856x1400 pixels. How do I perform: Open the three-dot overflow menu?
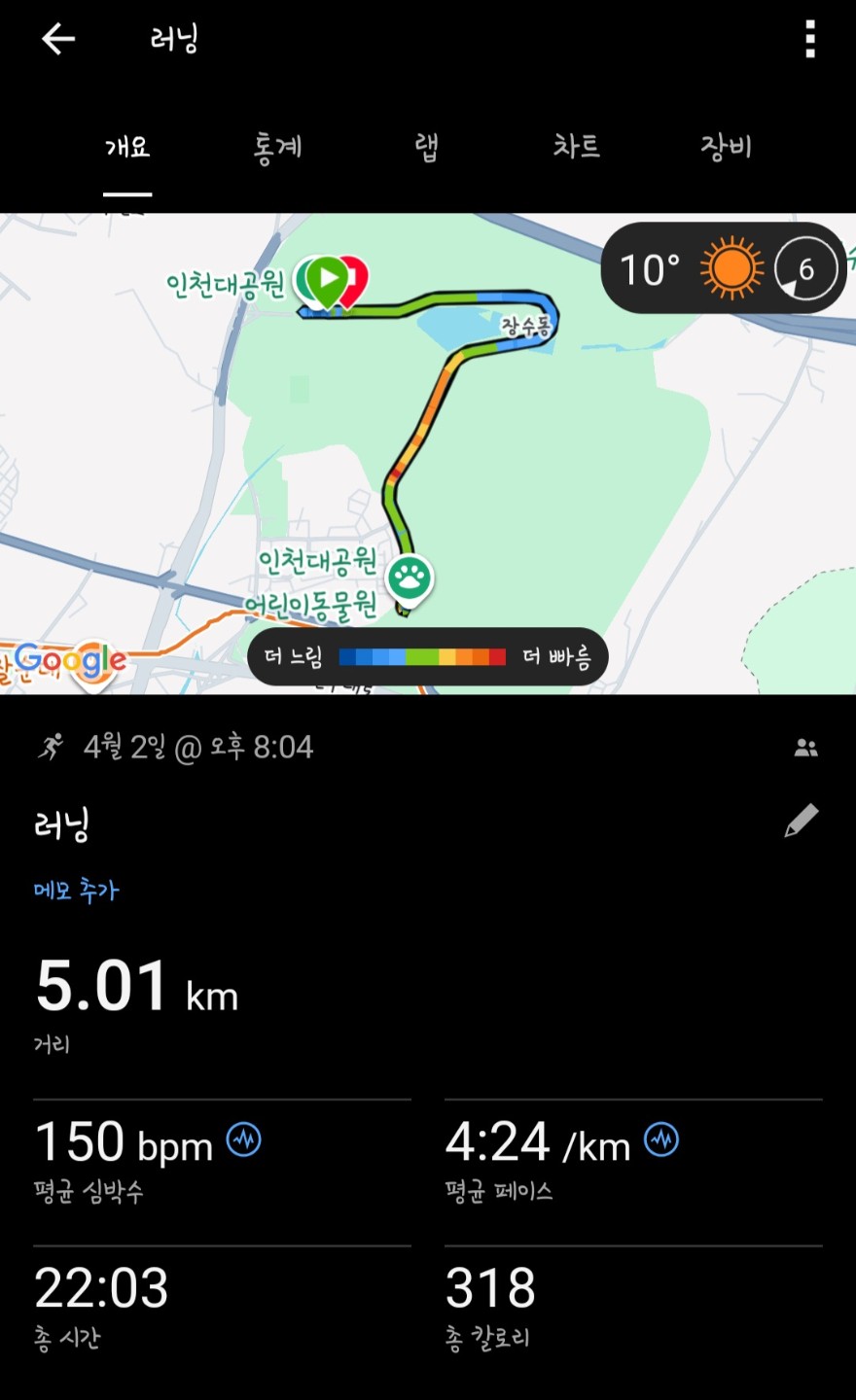(x=809, y=40)
